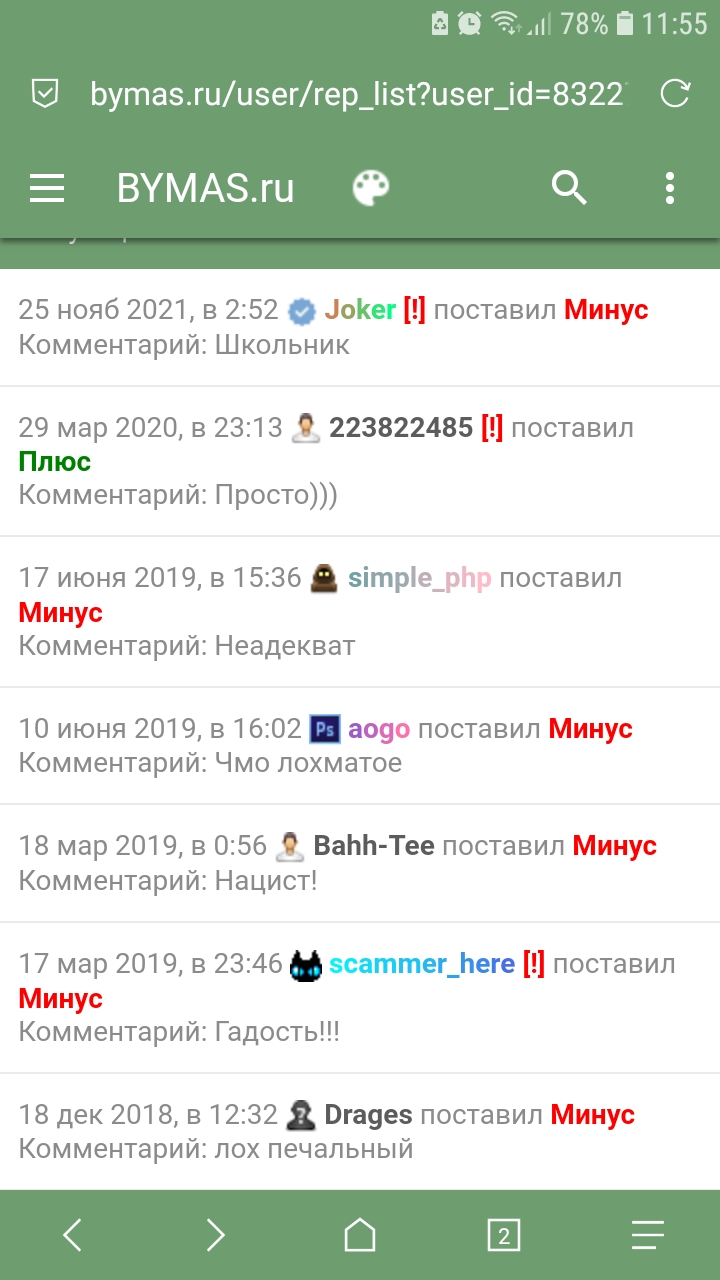Open the color palette theme picker
Image resolution: width=720 pixels, height=1280 pixels.
[x=371, y=188]
